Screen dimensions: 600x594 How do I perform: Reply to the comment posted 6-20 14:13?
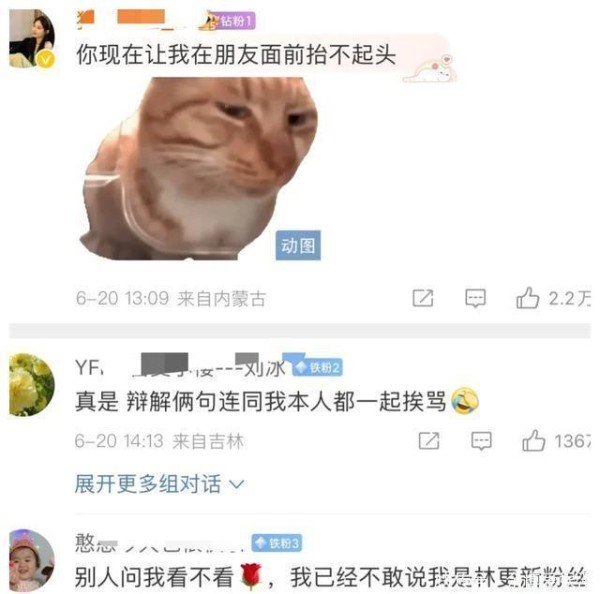(482, 440)
